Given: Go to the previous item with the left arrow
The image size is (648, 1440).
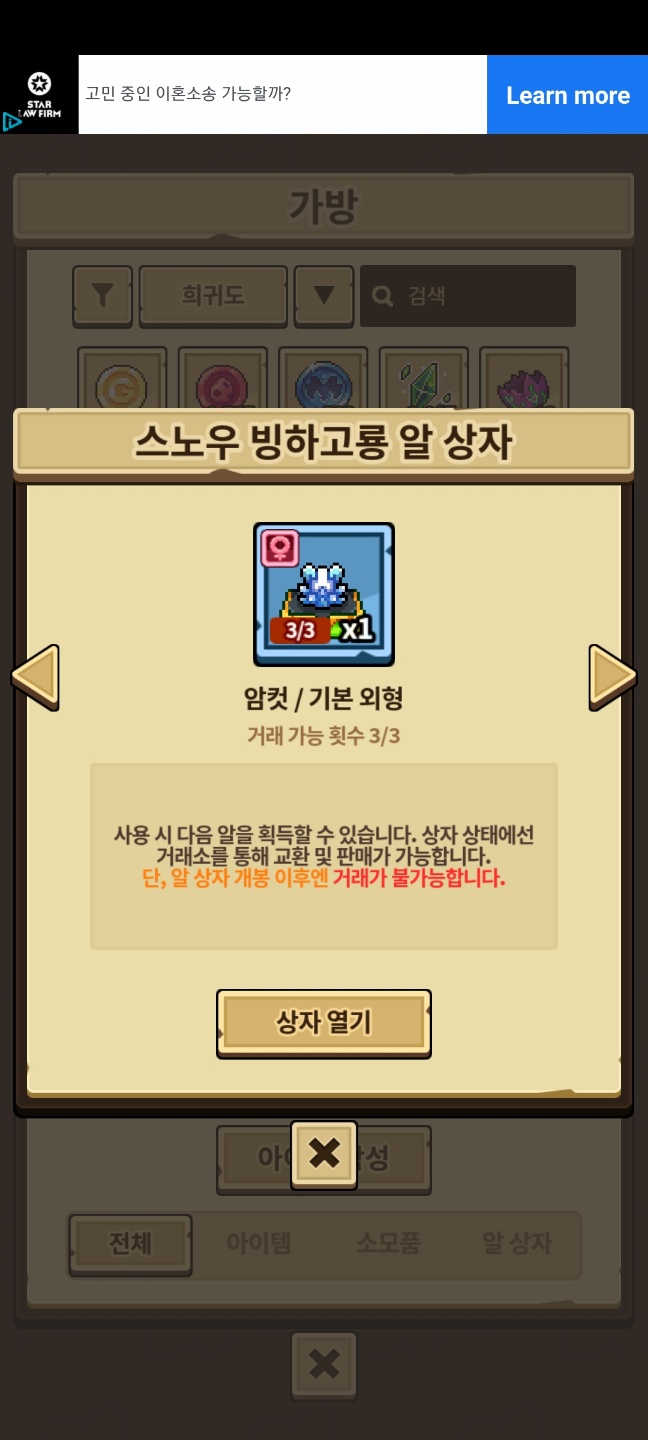Looking at the screenshot, I should click(36, 677).
